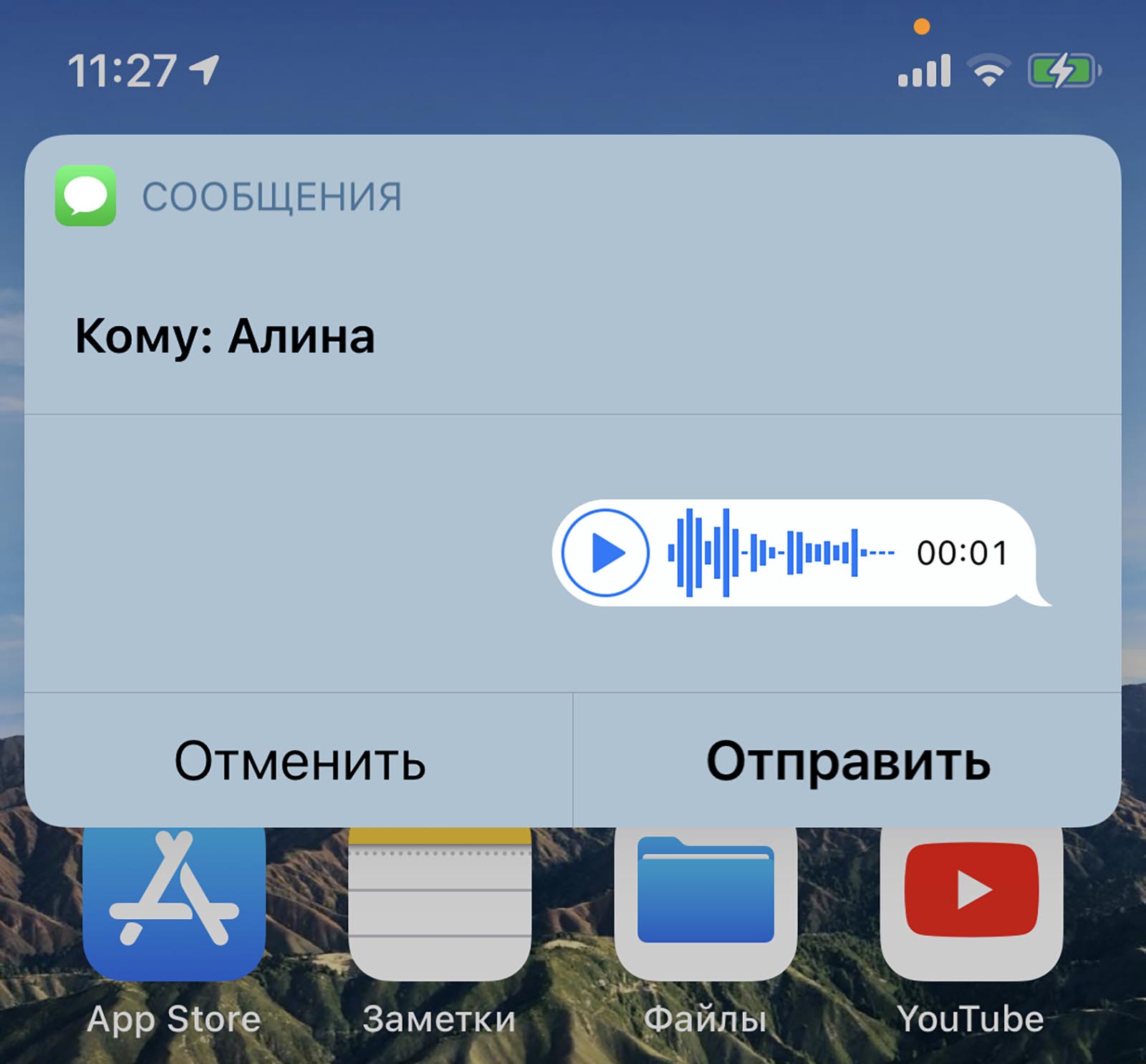The width and height of the screenshot is (1146, 1064).
Task: Play the recorded voice message
Action: [x=605, y=552]
